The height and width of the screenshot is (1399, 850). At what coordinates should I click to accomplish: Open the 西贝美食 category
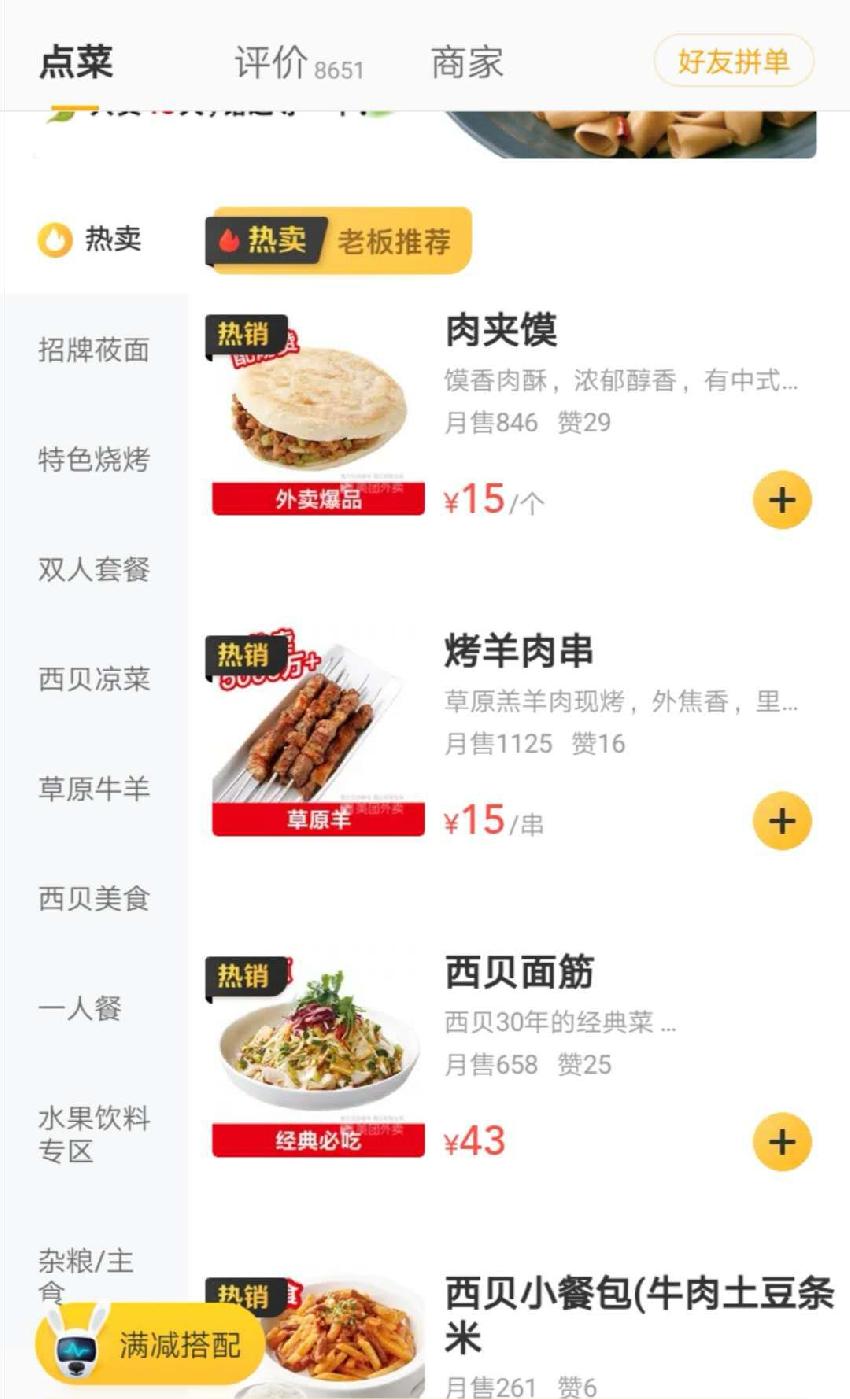(x=94, y=899)
